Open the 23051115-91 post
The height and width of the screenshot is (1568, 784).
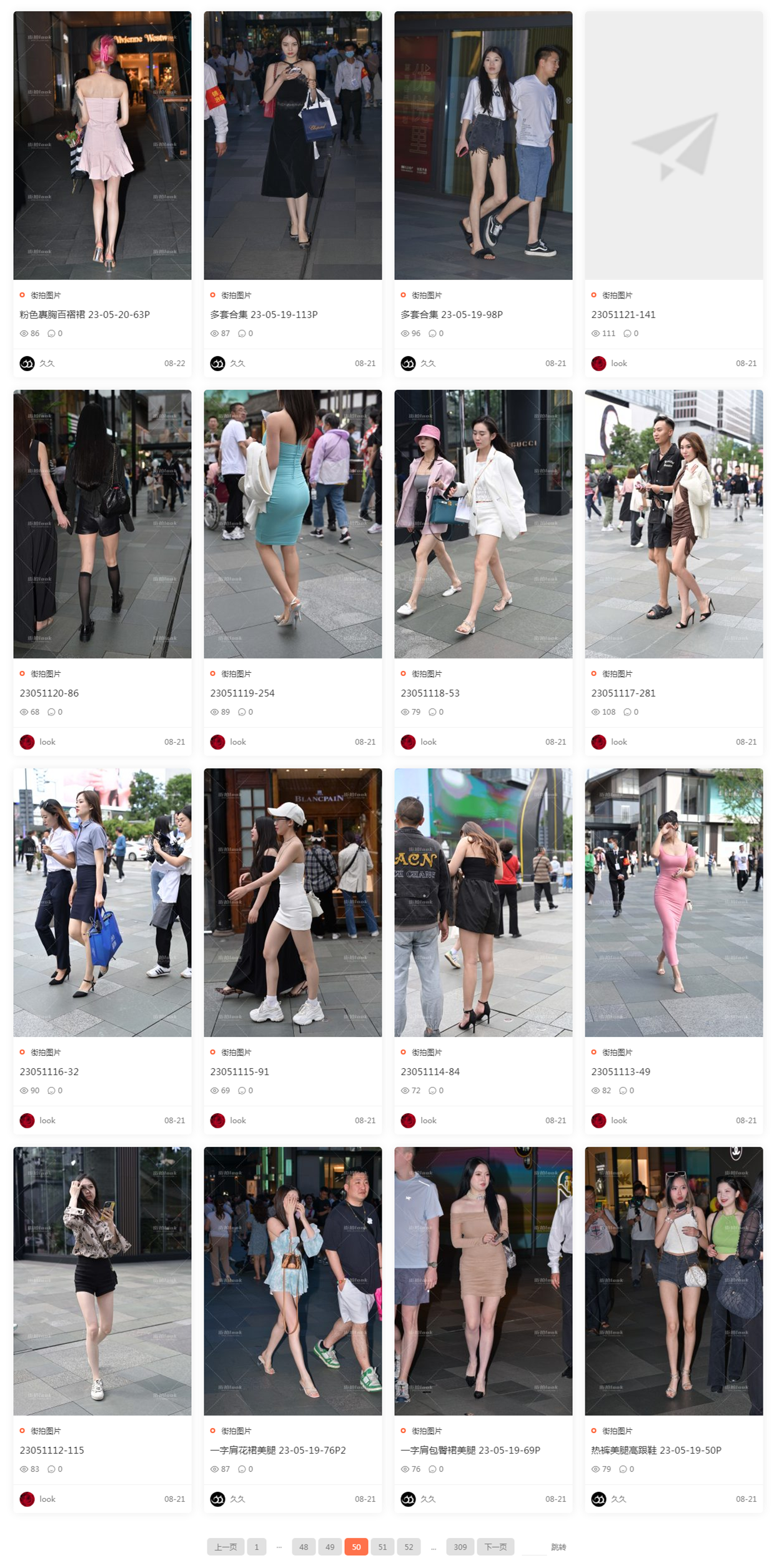click(239, 1071)
